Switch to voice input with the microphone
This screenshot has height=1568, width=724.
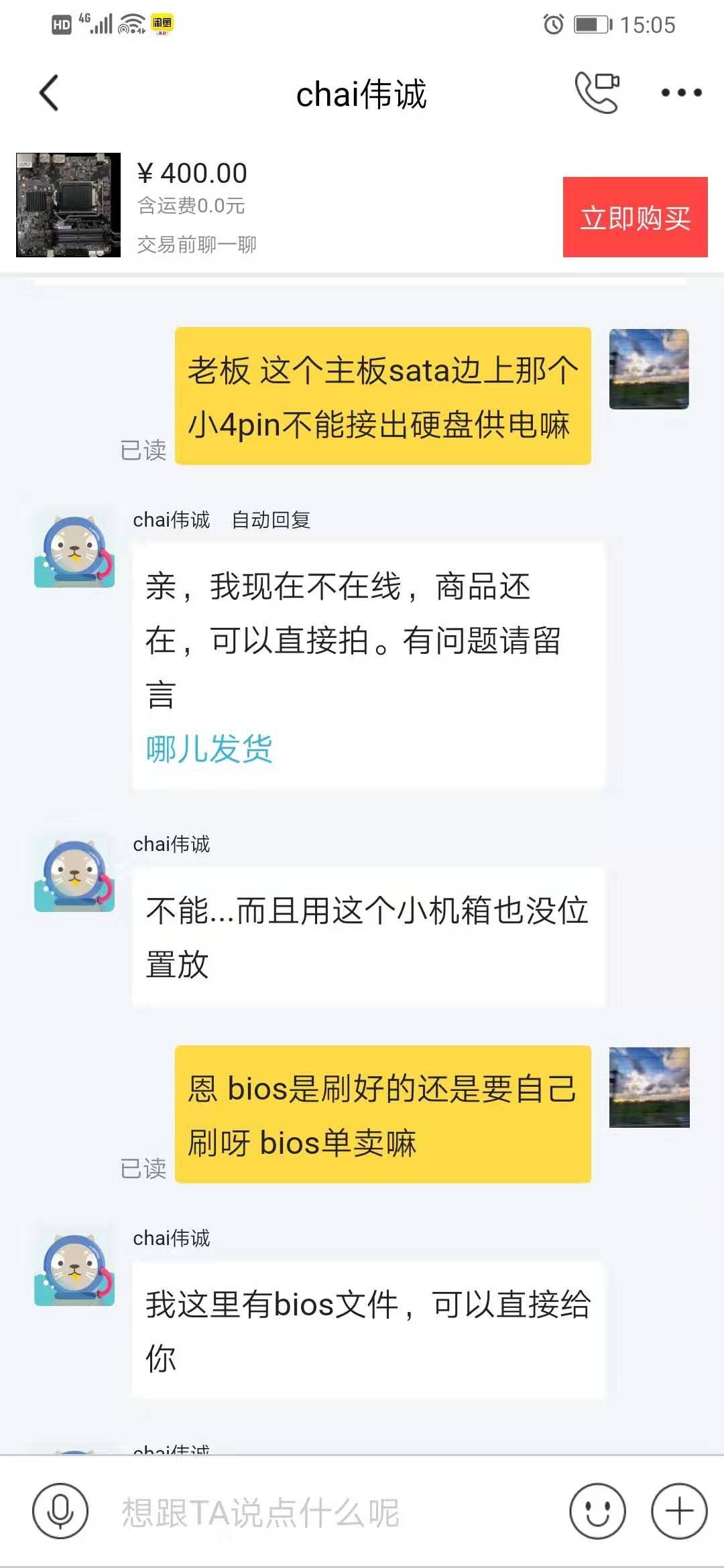tap(60, 1512)
